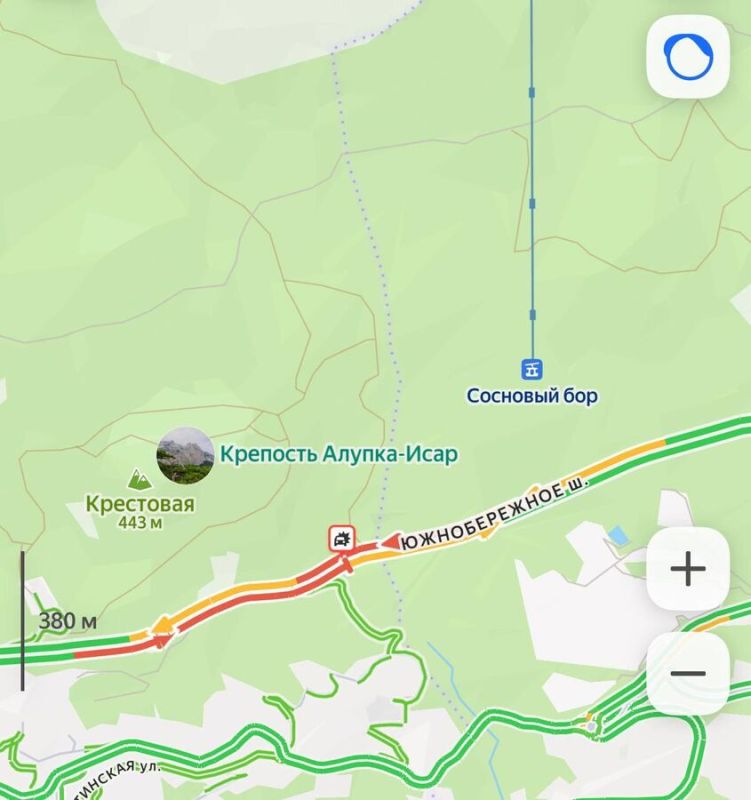751x800 pixels.
Task: Open the Крепость Алупка-Исар place marker
Action: (184, 455)
